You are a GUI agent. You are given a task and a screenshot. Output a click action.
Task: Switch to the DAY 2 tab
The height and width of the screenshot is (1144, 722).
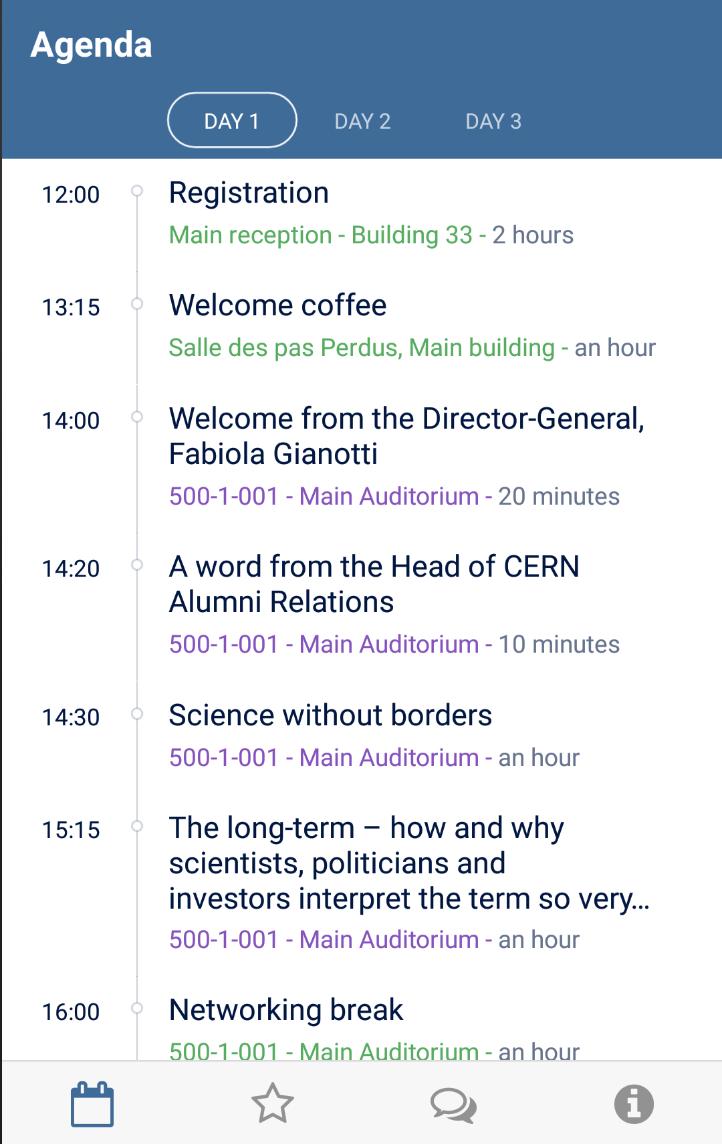[x=361, y=120]
